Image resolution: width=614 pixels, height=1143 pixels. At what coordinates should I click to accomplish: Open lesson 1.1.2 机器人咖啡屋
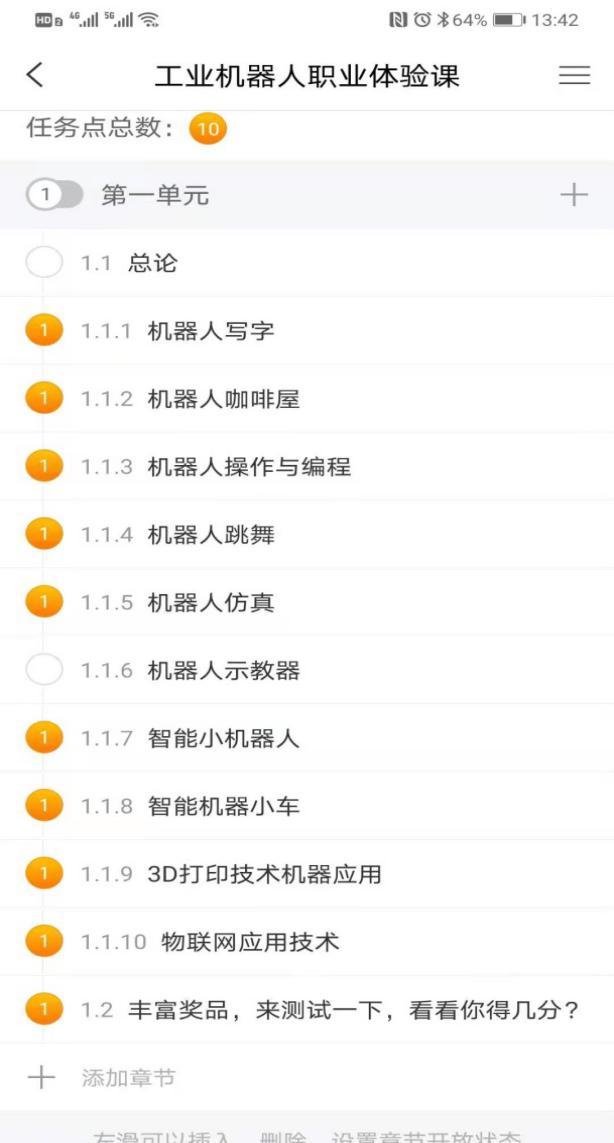point(223,399)
